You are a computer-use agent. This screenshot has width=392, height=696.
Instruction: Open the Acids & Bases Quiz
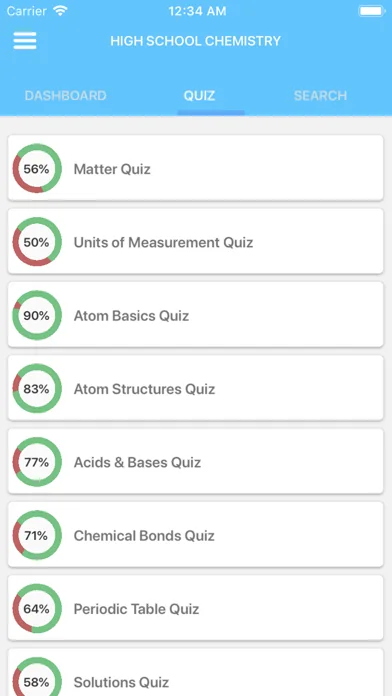click(195, 461)
